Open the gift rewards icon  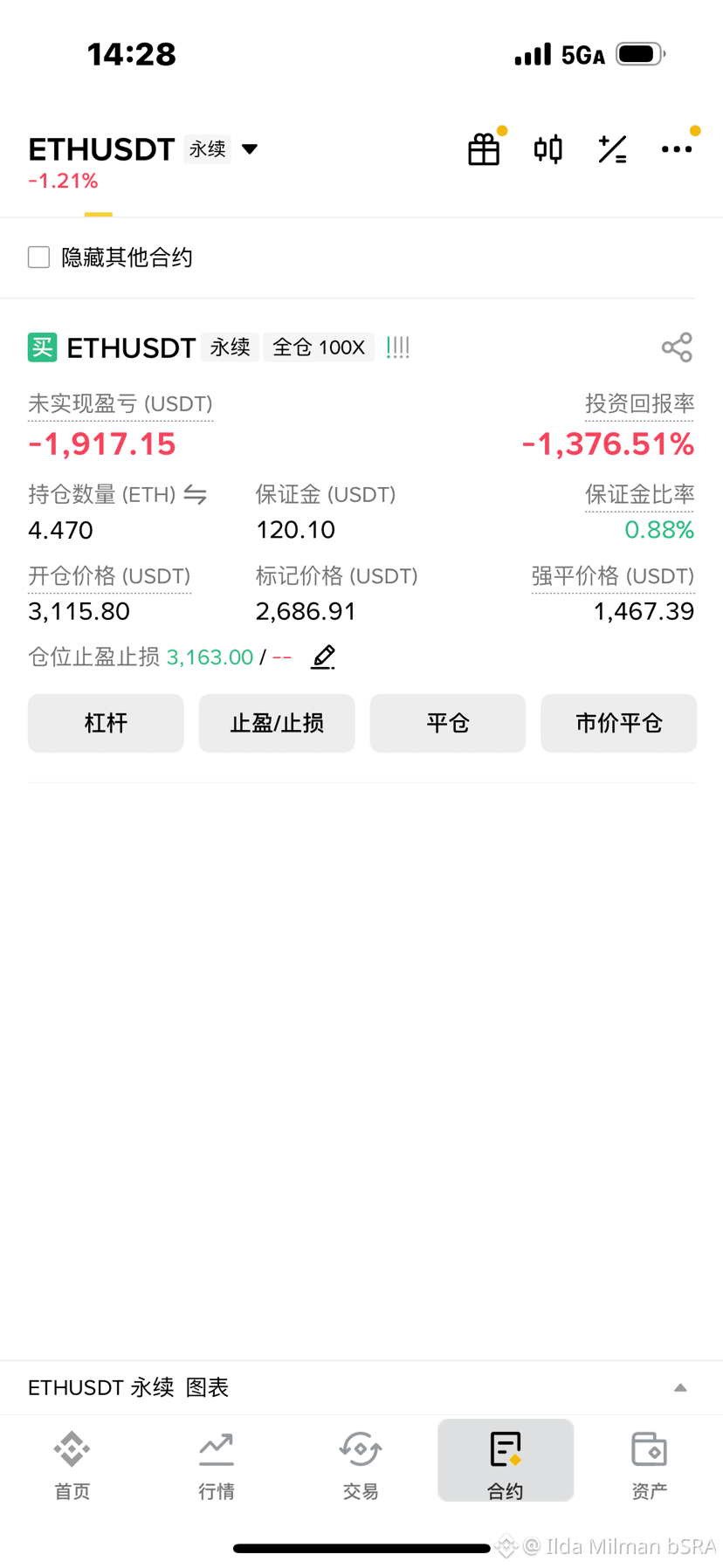(484, 149)
